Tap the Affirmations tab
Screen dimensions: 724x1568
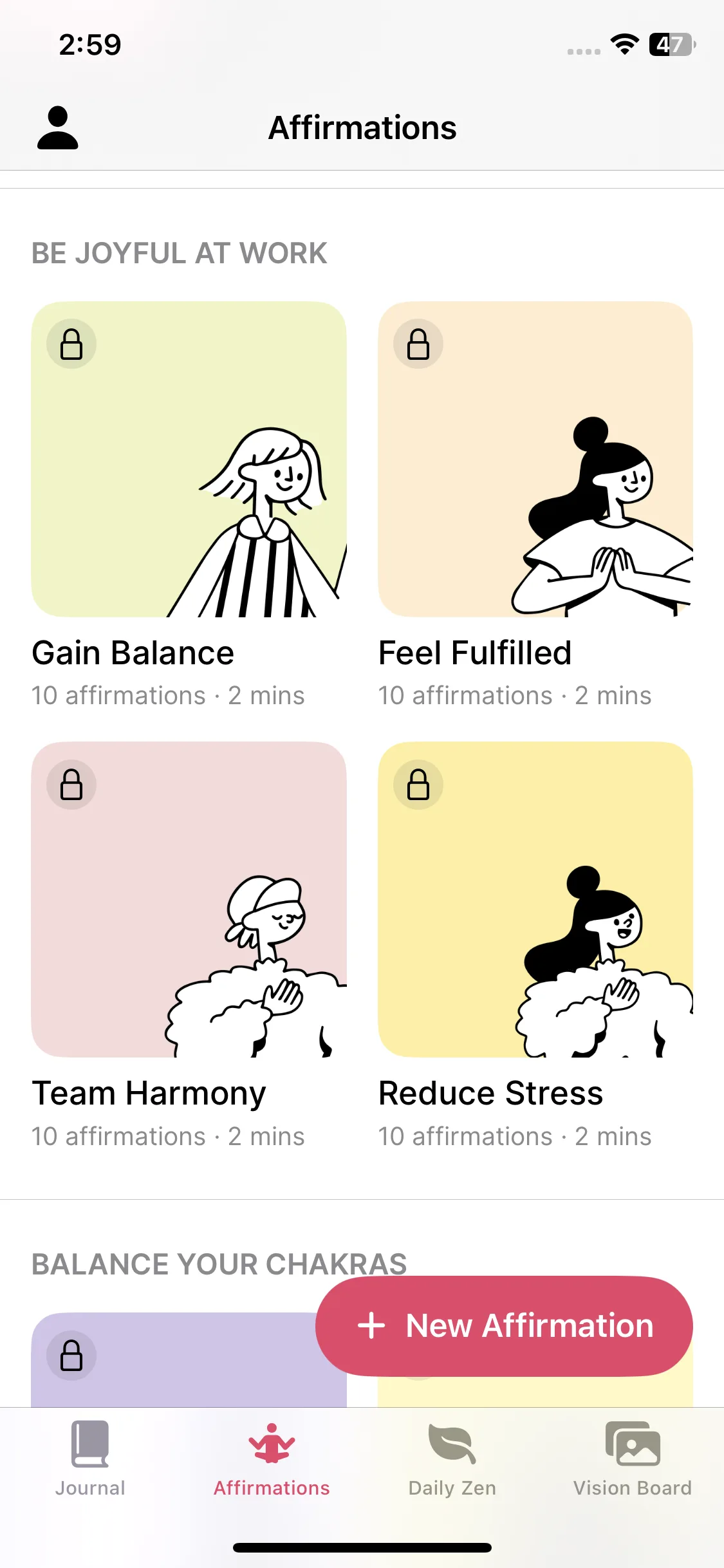272,1459
